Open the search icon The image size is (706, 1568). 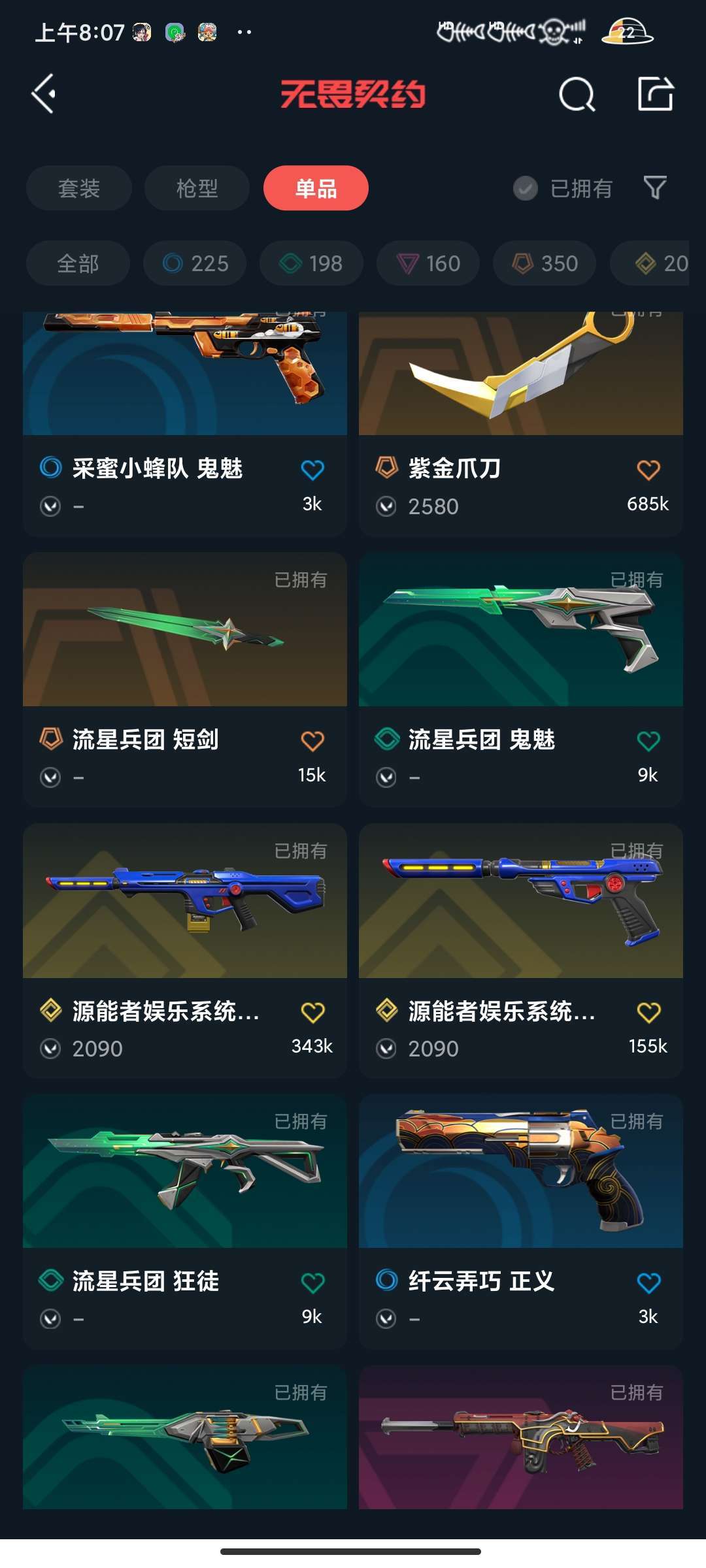coord(577,95)
